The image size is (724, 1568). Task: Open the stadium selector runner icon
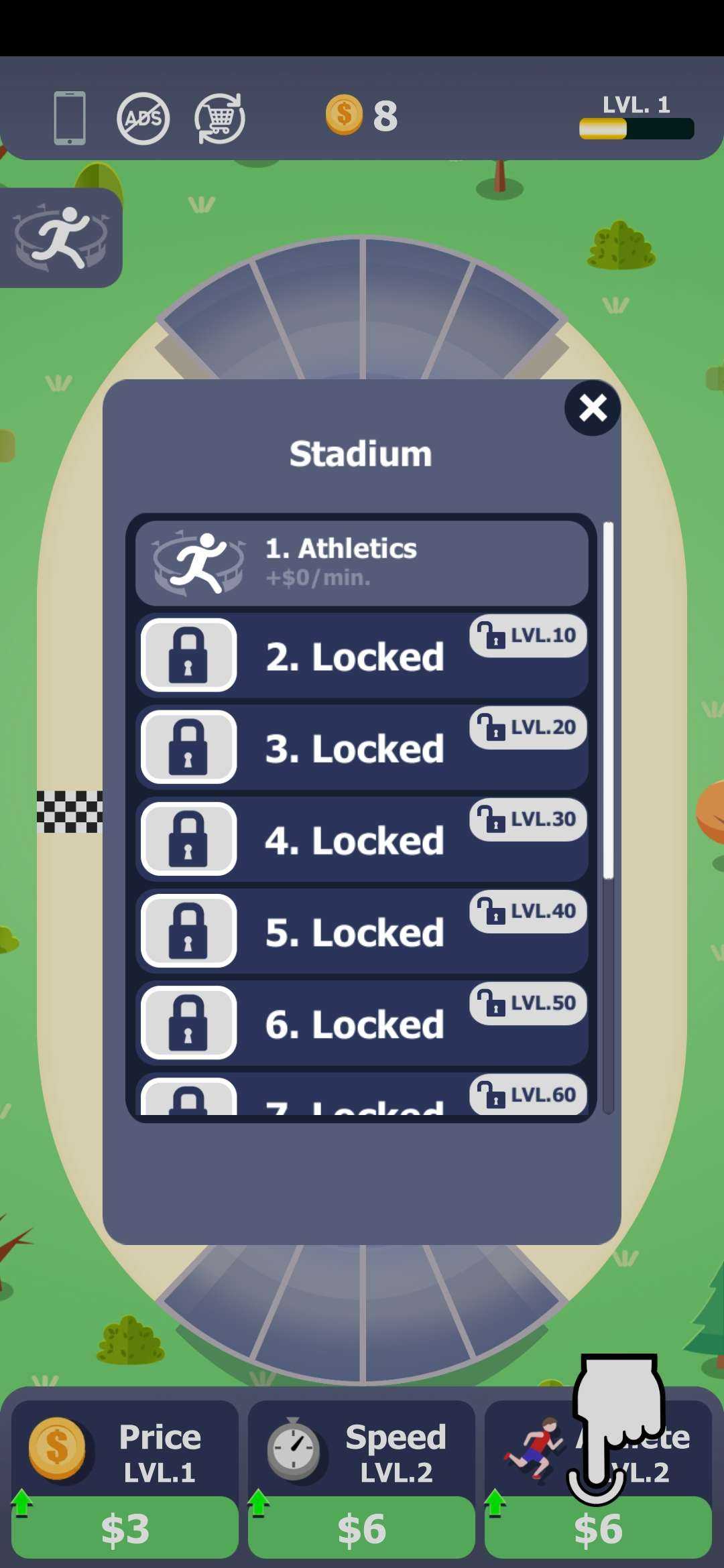pos(61,237)
